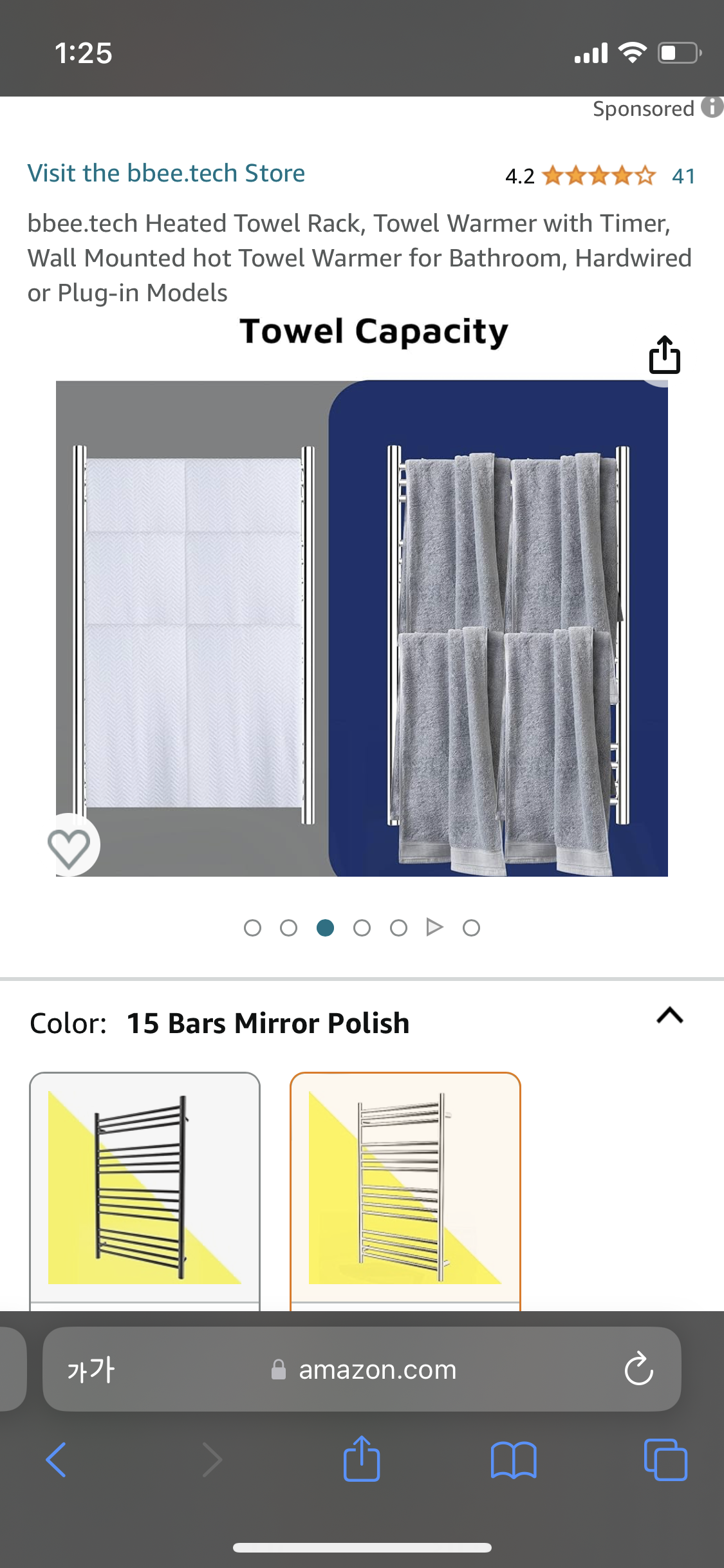
Task: Open the Towel Capacity product image
Action: [x=362, y=628]
